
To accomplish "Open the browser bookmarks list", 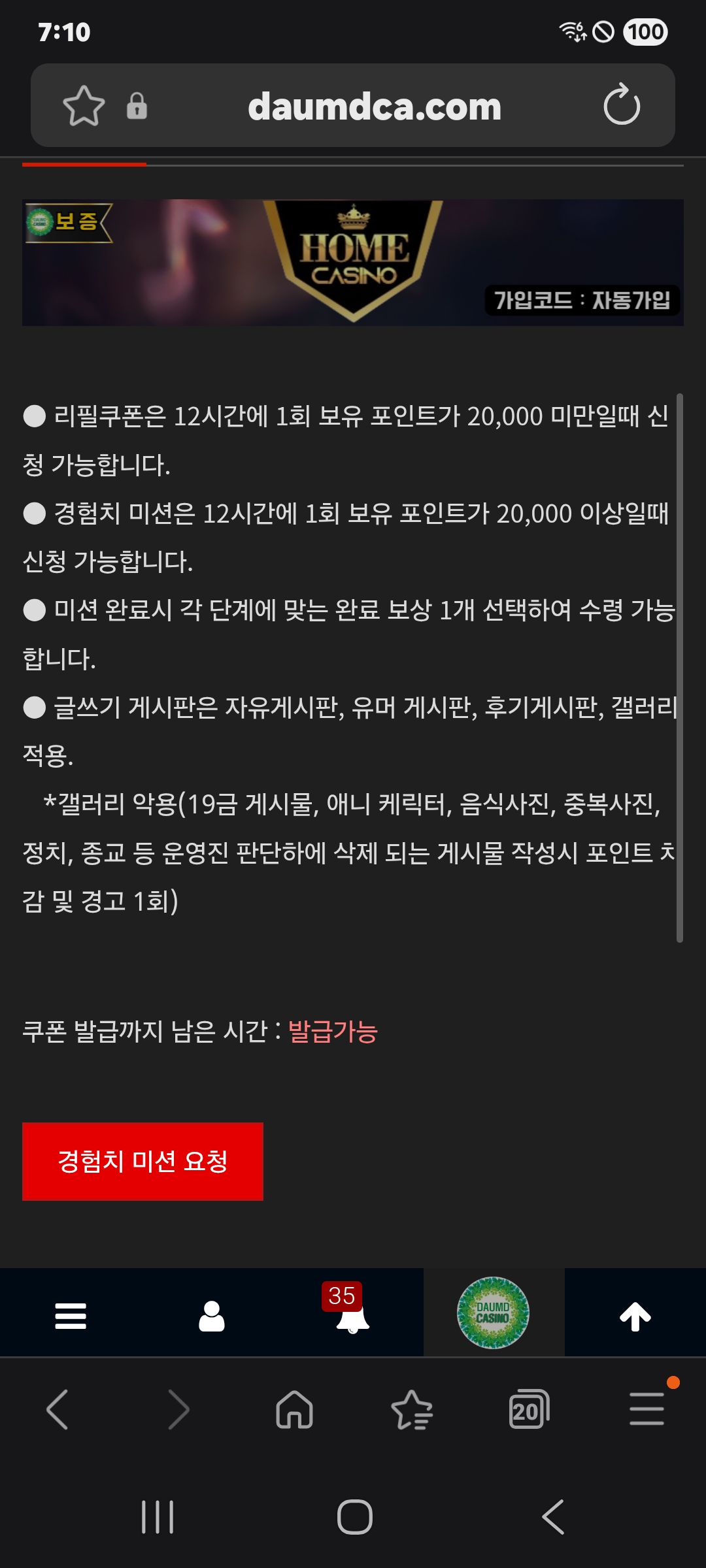I will [412, 1409].
